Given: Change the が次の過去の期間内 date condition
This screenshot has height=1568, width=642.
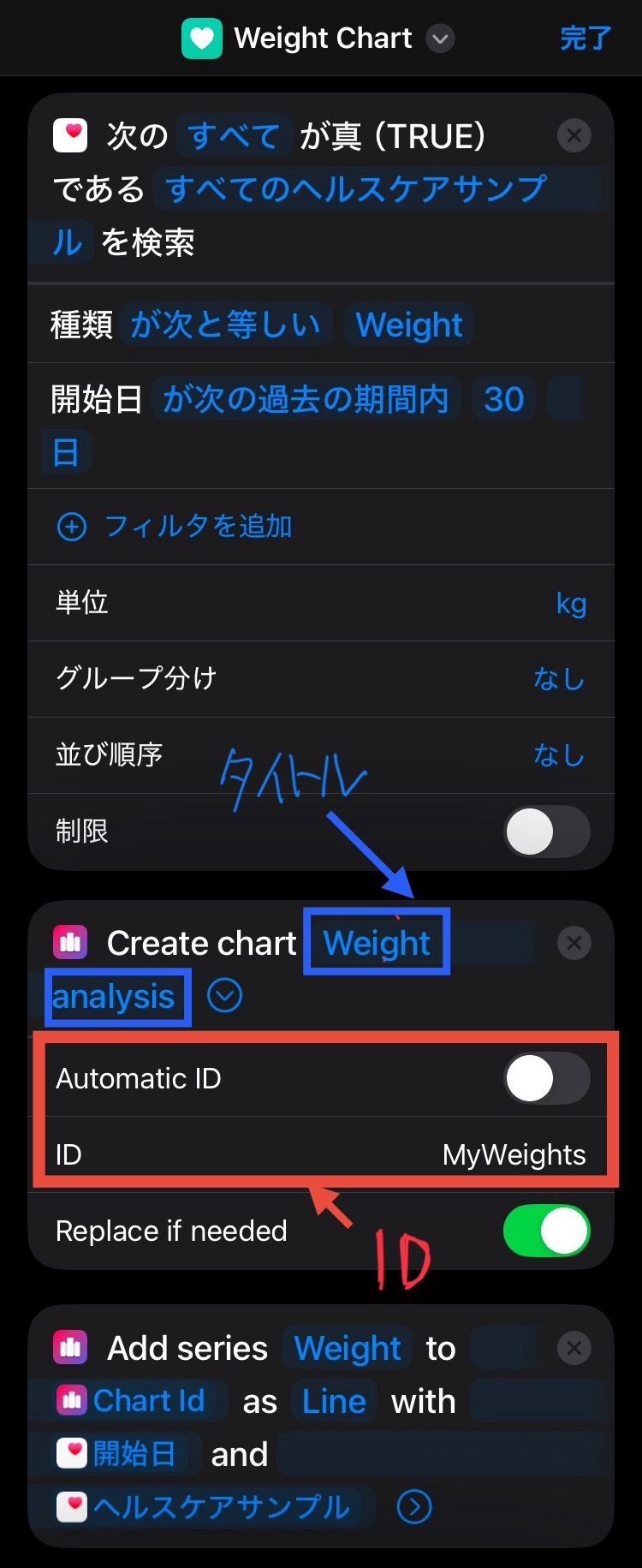Looking at the screenshot, I should tap(306, 399).
